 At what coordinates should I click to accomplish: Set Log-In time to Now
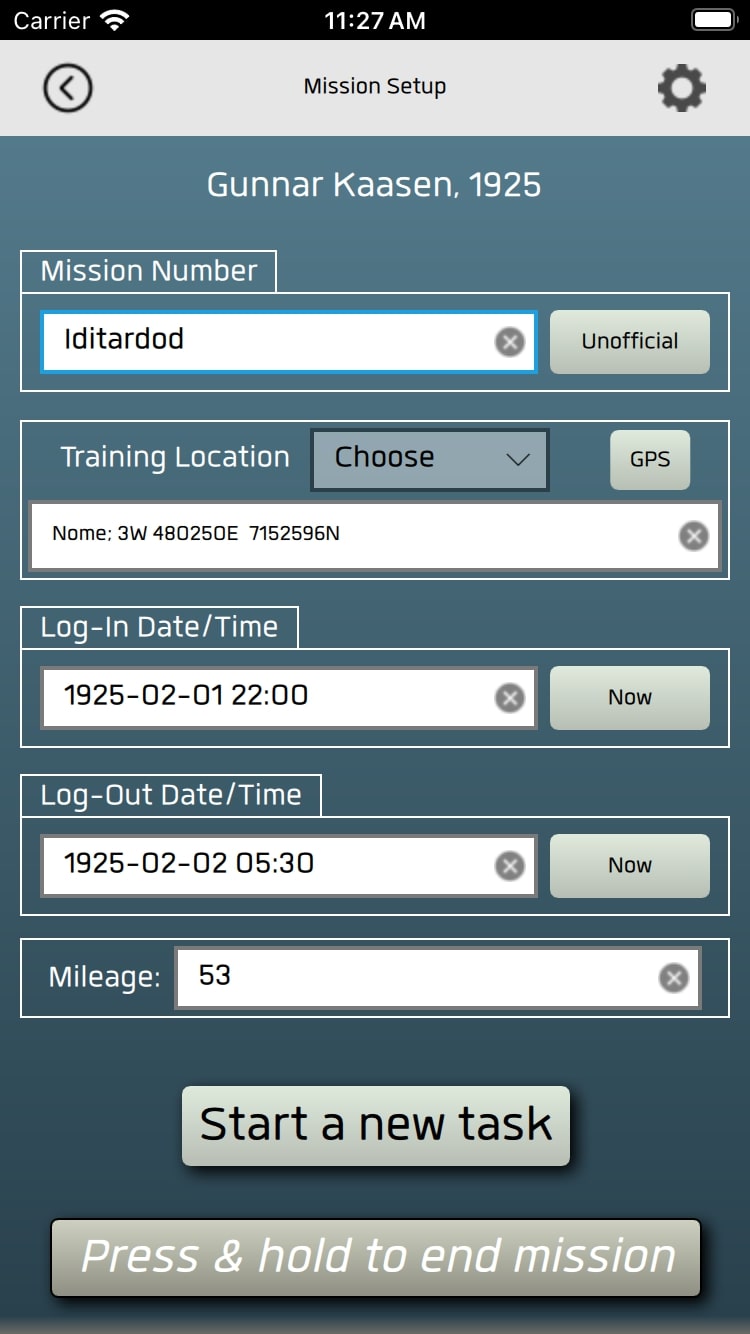pos(630,697)
